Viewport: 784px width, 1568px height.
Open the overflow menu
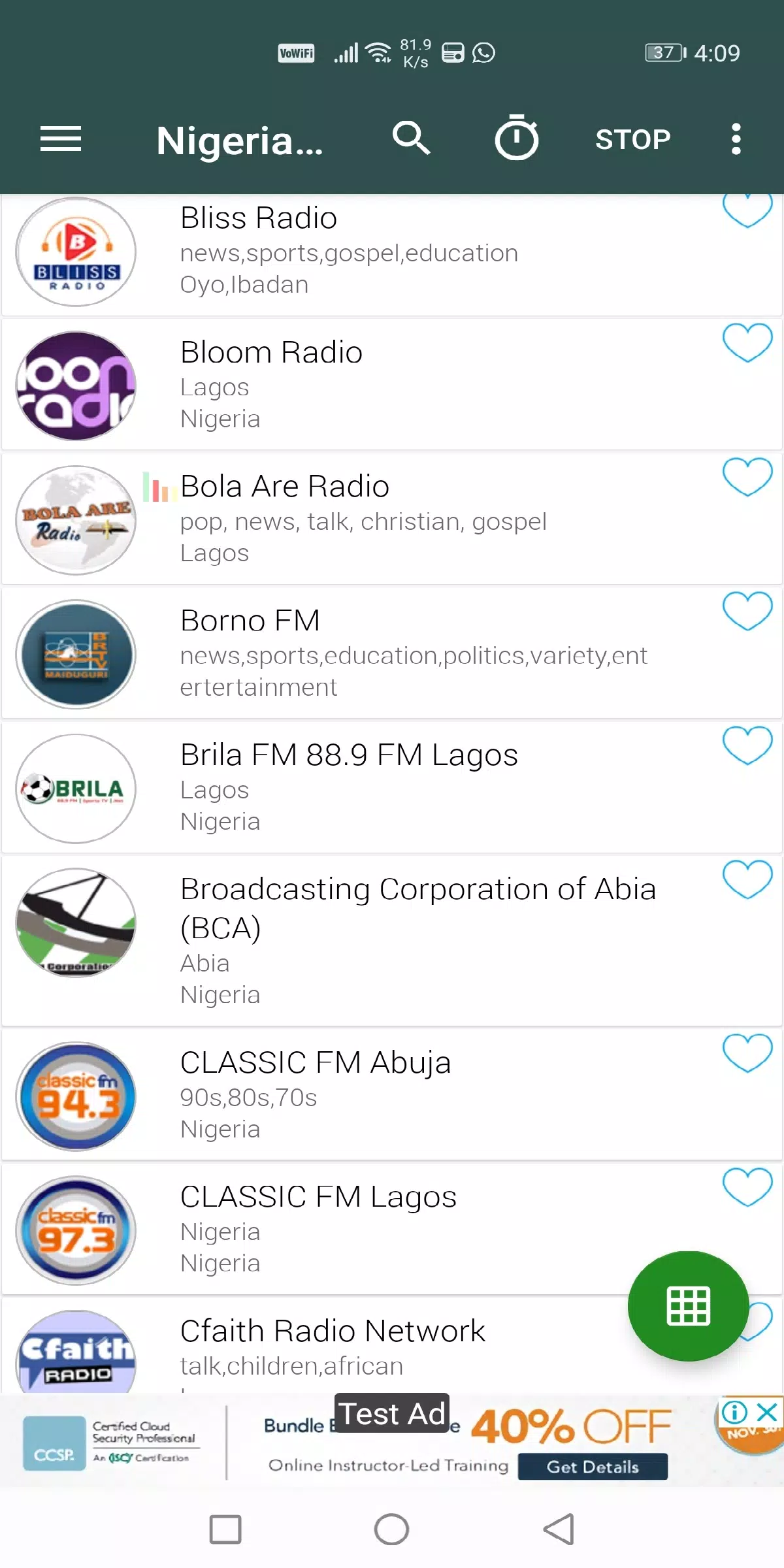[736, 139]
